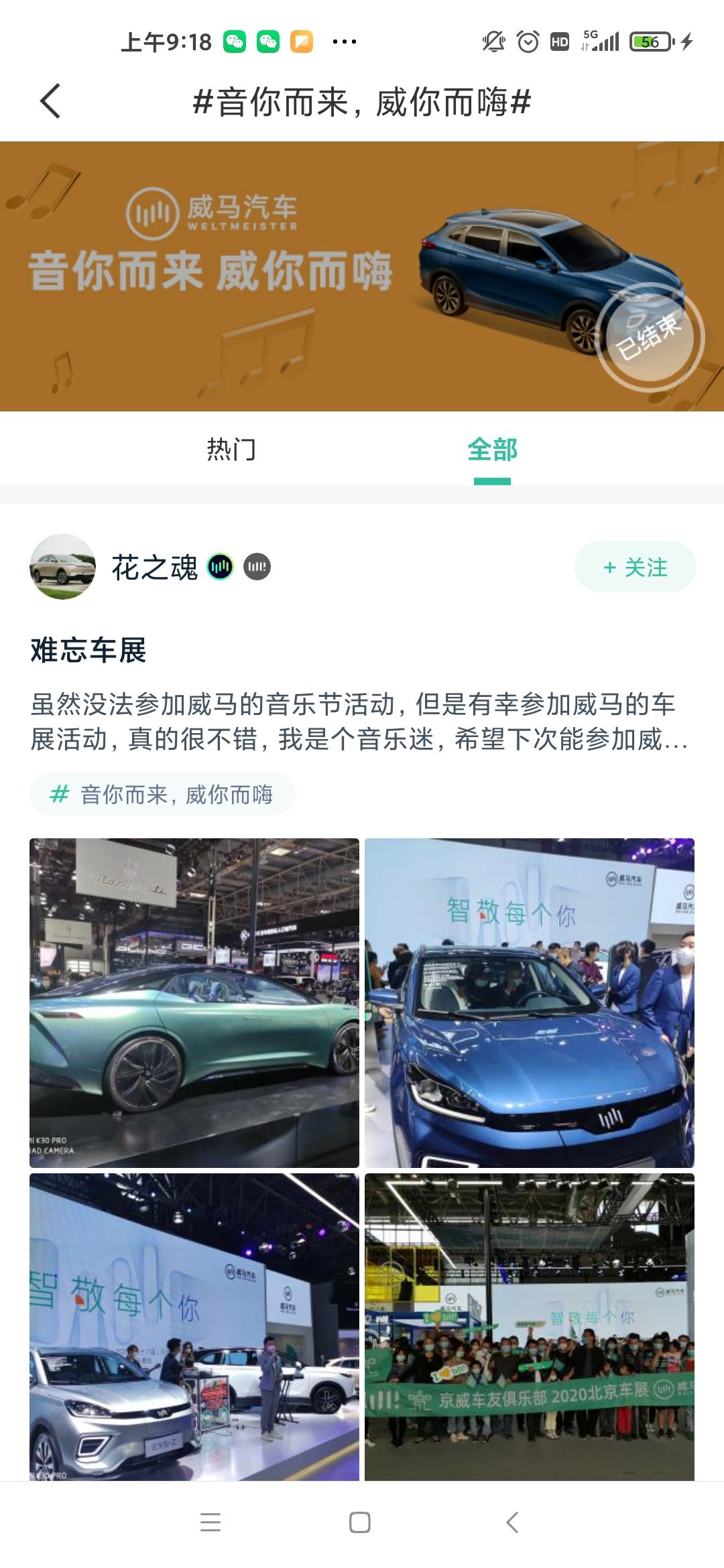724x1568 pixels.
Task: Tap the system home button
Action: click(360, 1522)
